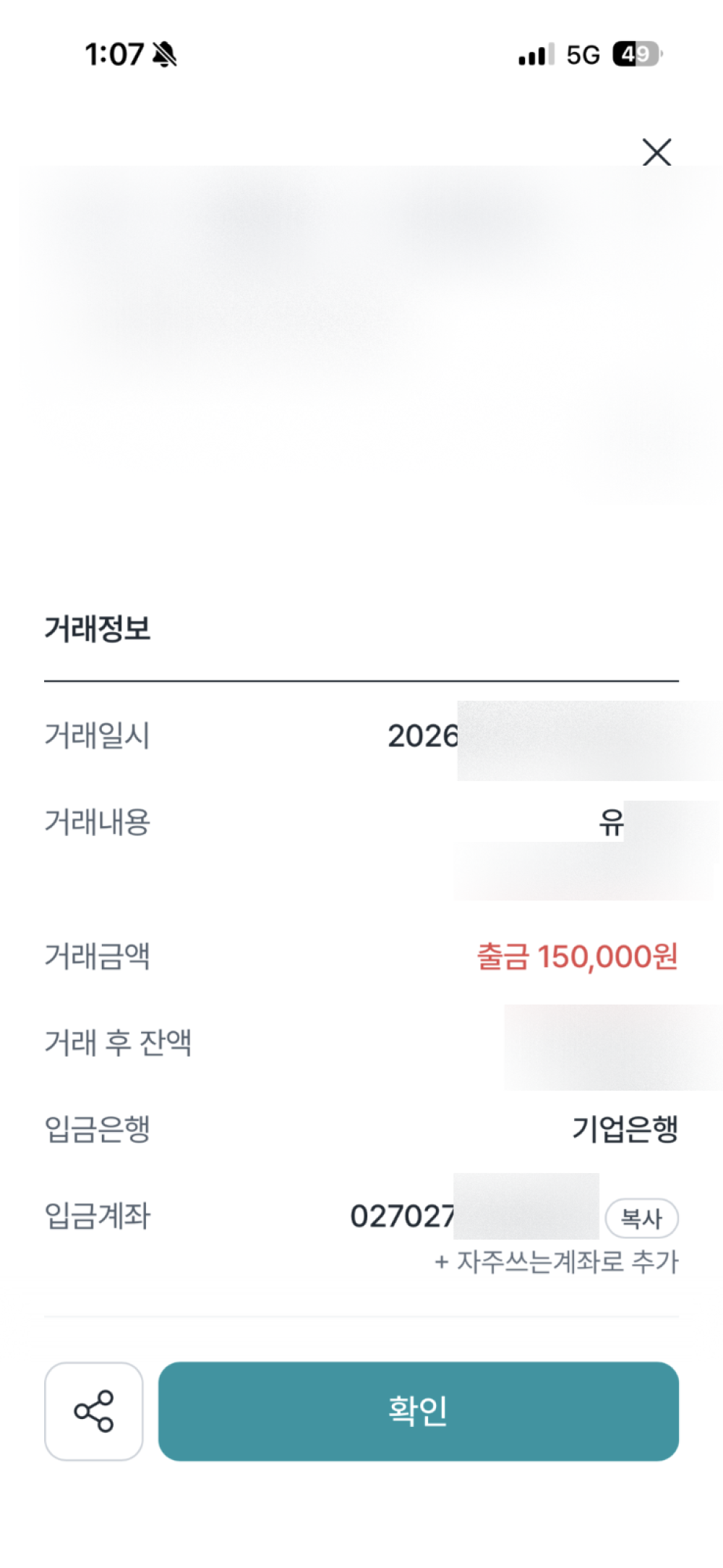This screenshot has height=1568, width=723.
Task: Add account to 자주쓰는계좌
Action: (556, 1263)
